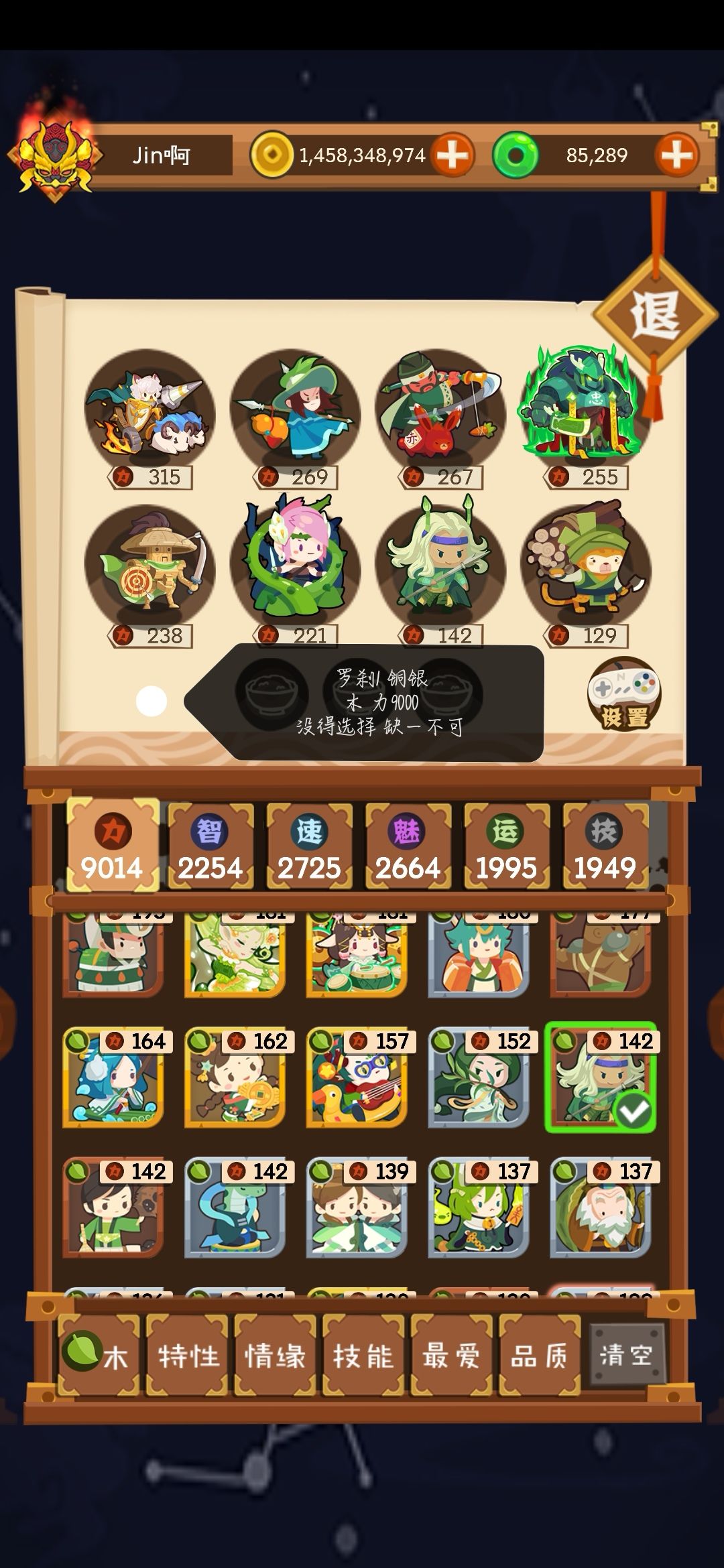Click the gold coin currency icon
This screenshot has height=1568, width=724.
tap(271, 155)
